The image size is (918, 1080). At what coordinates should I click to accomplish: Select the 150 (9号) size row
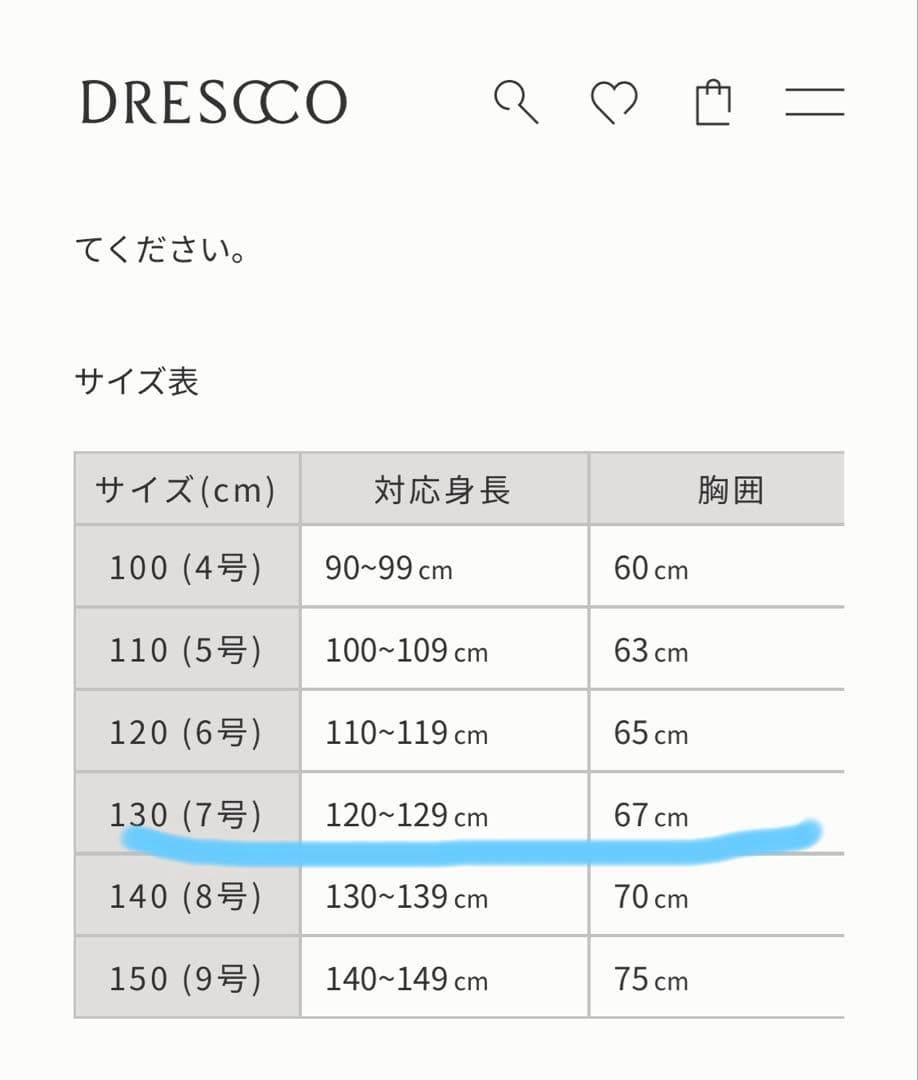pyautogui.click(x=187, y=979)
